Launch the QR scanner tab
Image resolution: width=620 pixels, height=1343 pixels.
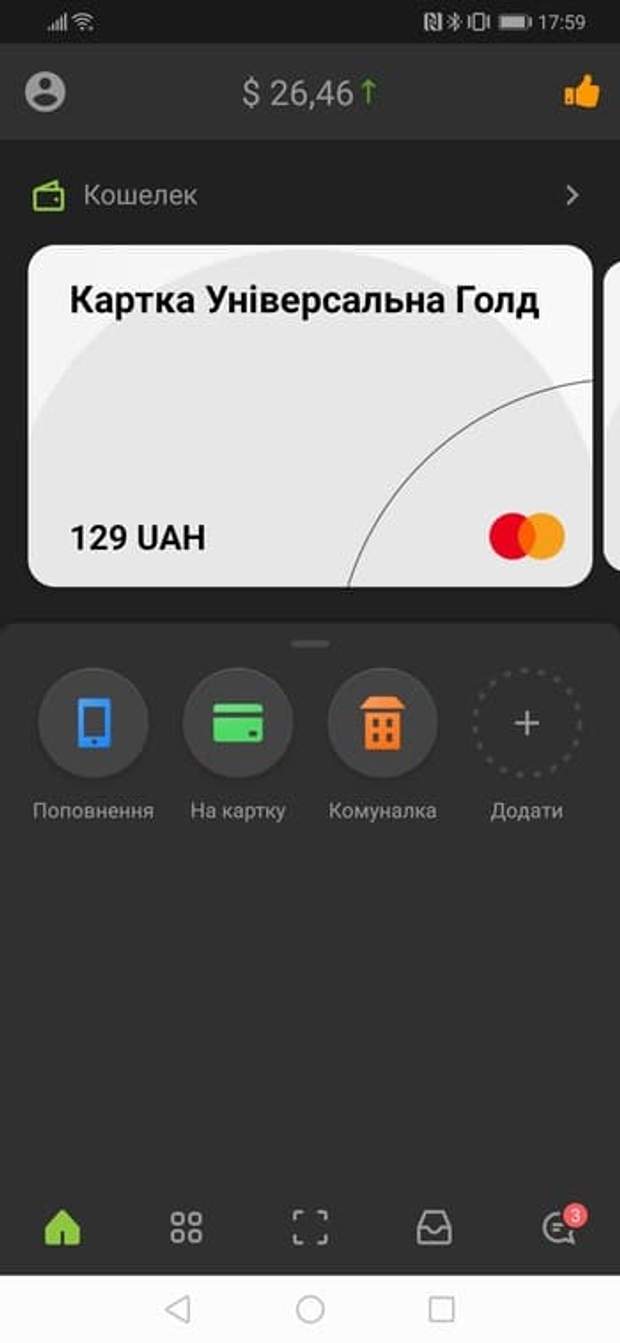click(x=310, y=1227)
